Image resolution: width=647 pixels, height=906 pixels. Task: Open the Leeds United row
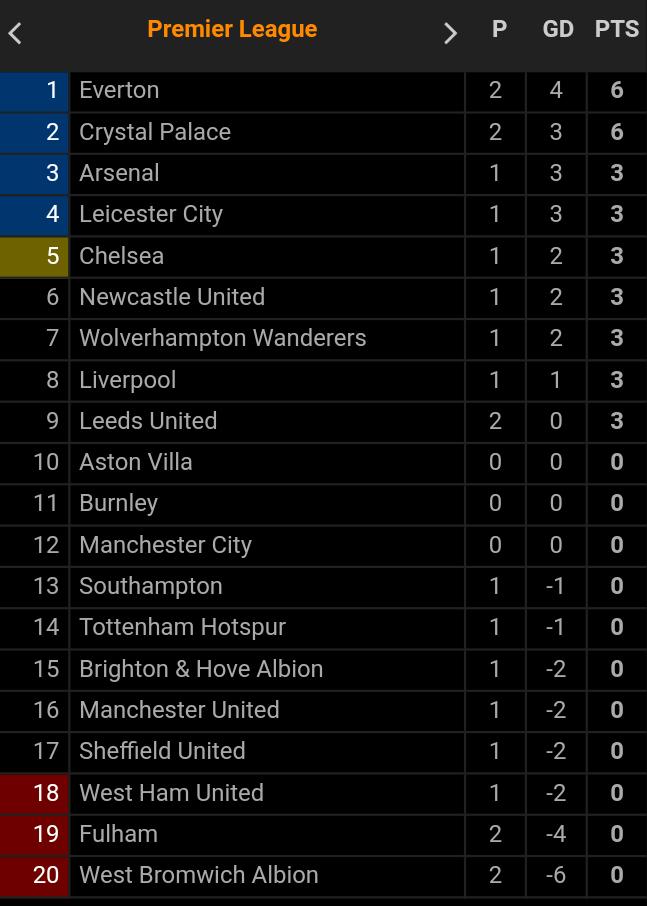click(x=148, y=421)
